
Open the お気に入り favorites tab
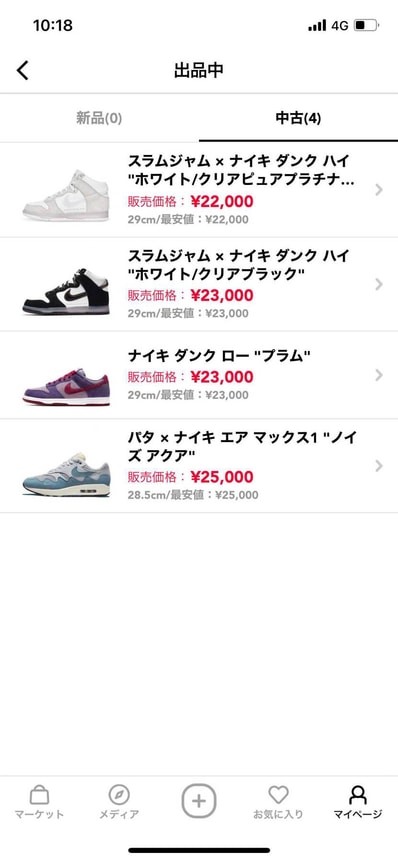tap(278, 802)
